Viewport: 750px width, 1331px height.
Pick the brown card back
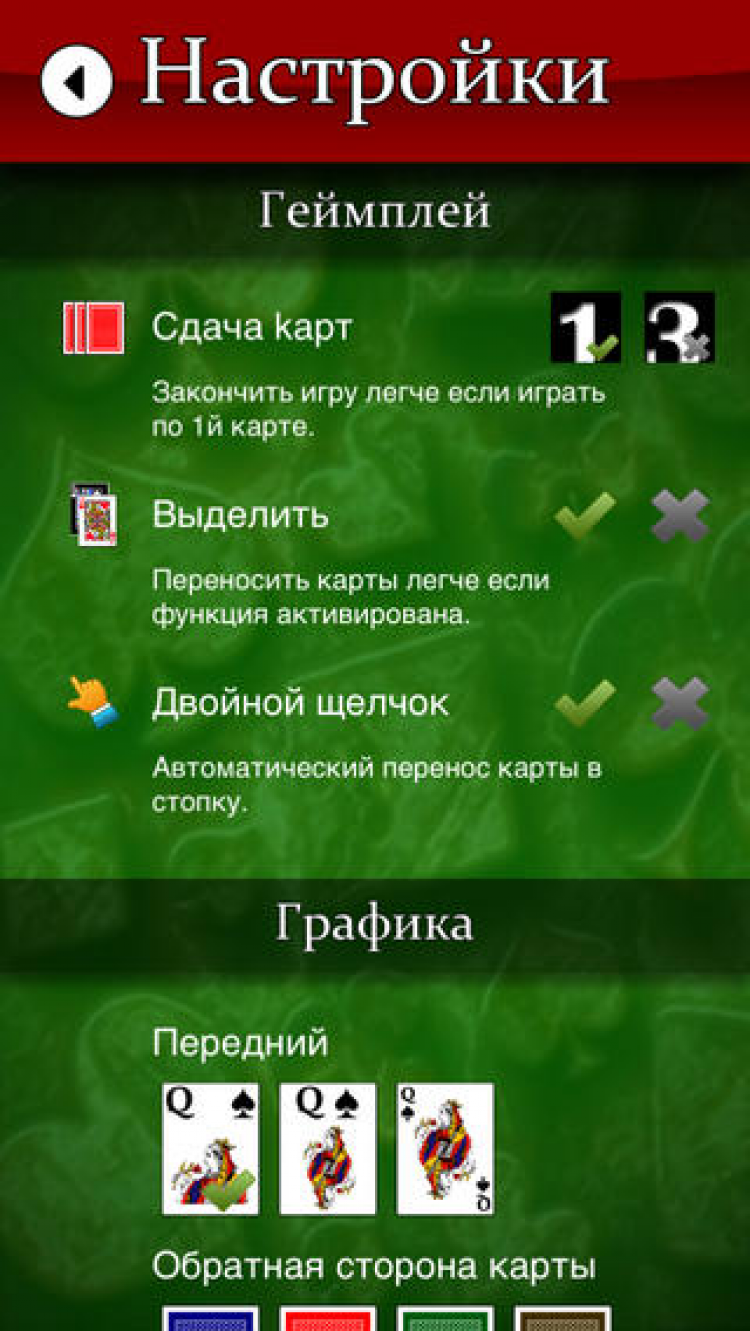(x=563, y=1318)
